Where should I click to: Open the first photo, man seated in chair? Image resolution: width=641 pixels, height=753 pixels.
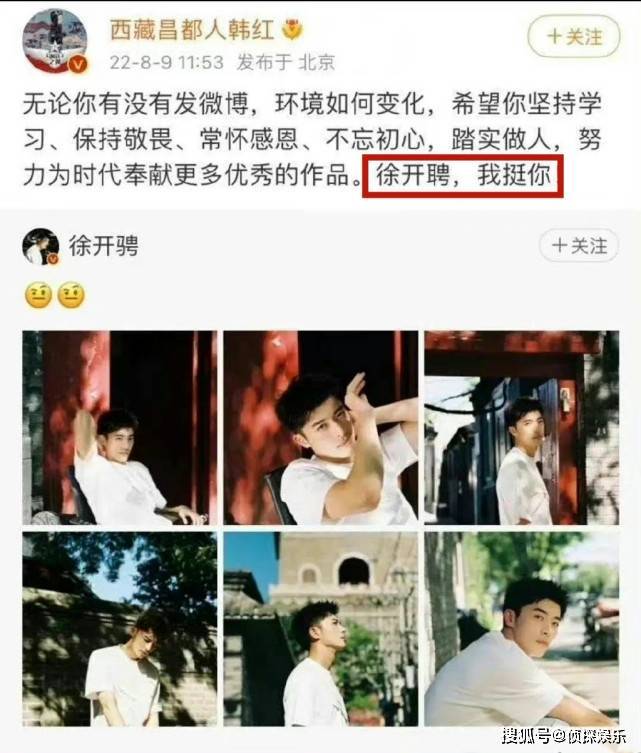tap(120, 428)
